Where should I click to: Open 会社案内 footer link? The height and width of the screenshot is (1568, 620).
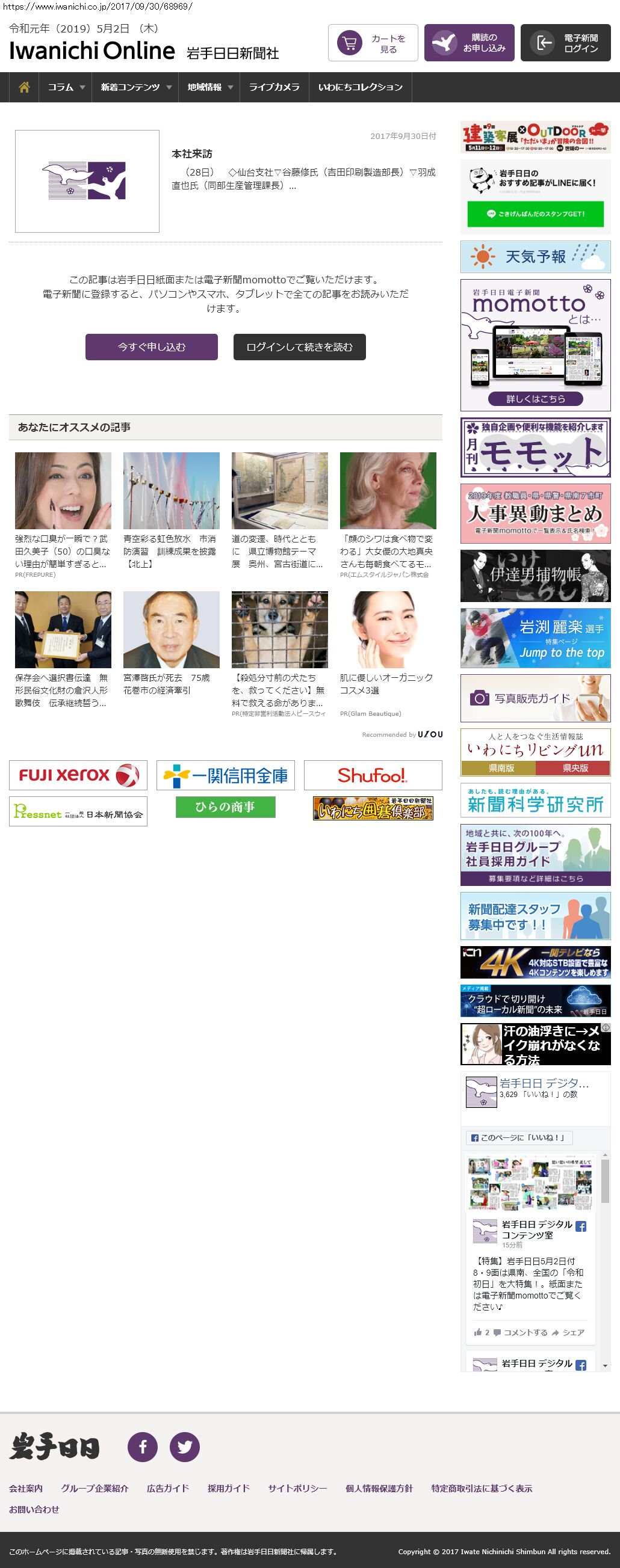(25, 1488)
